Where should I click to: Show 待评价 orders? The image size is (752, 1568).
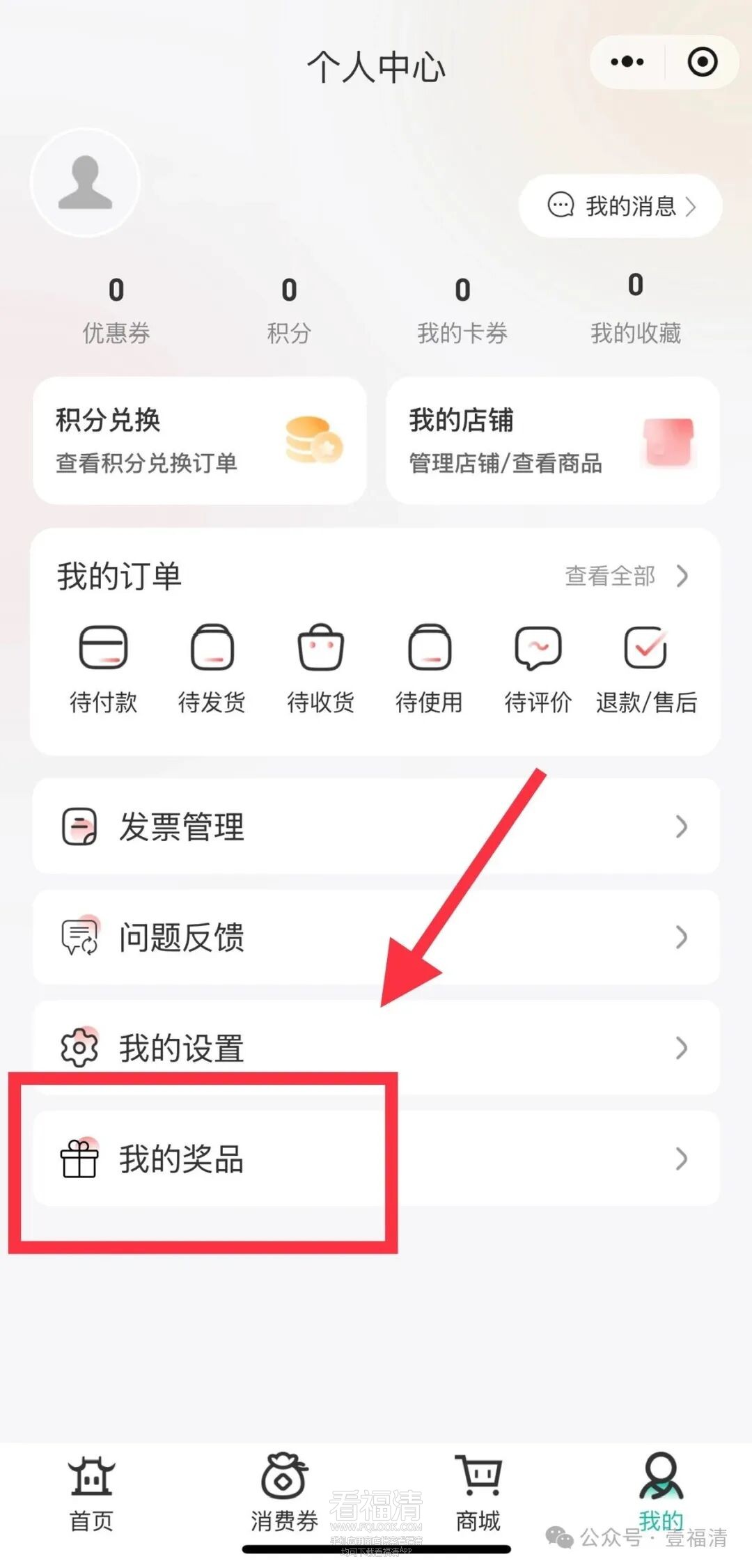point(538,668)
